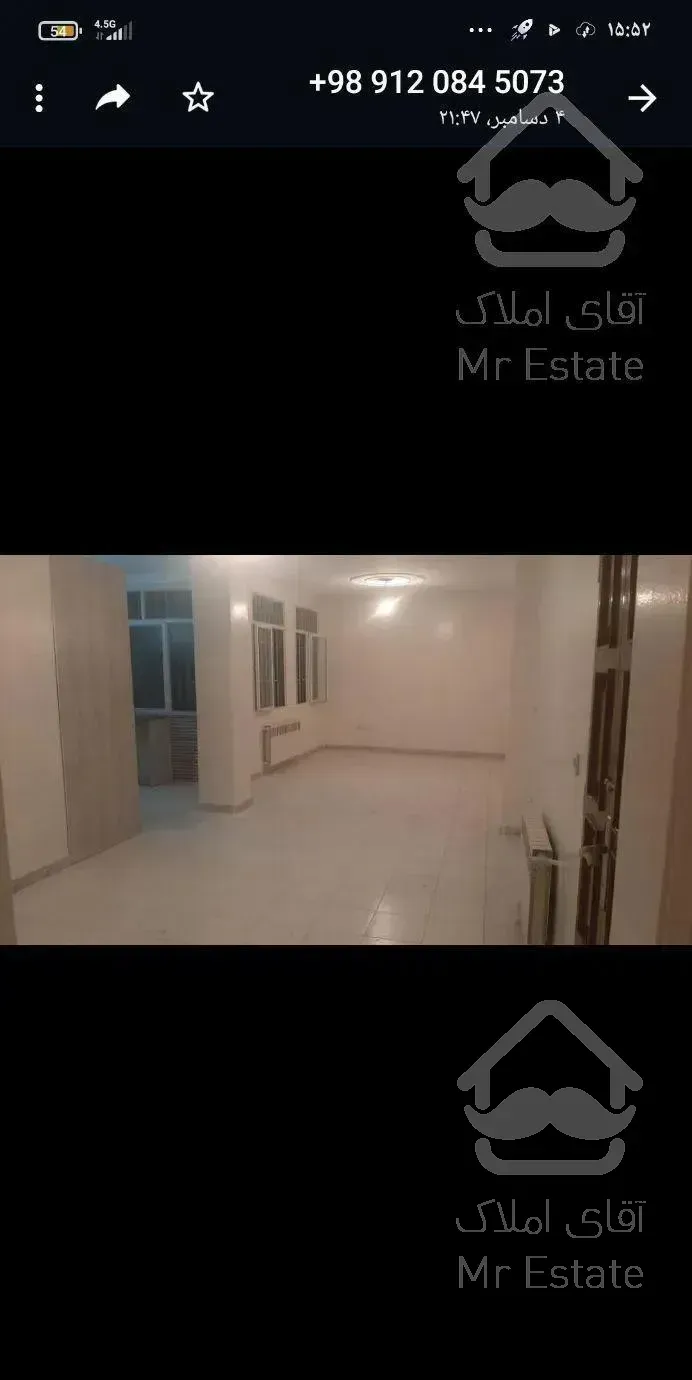Screen dimensions: 692x1380
Task: Forward this photo with the arrow icon
Action: [x=113, y=98]
